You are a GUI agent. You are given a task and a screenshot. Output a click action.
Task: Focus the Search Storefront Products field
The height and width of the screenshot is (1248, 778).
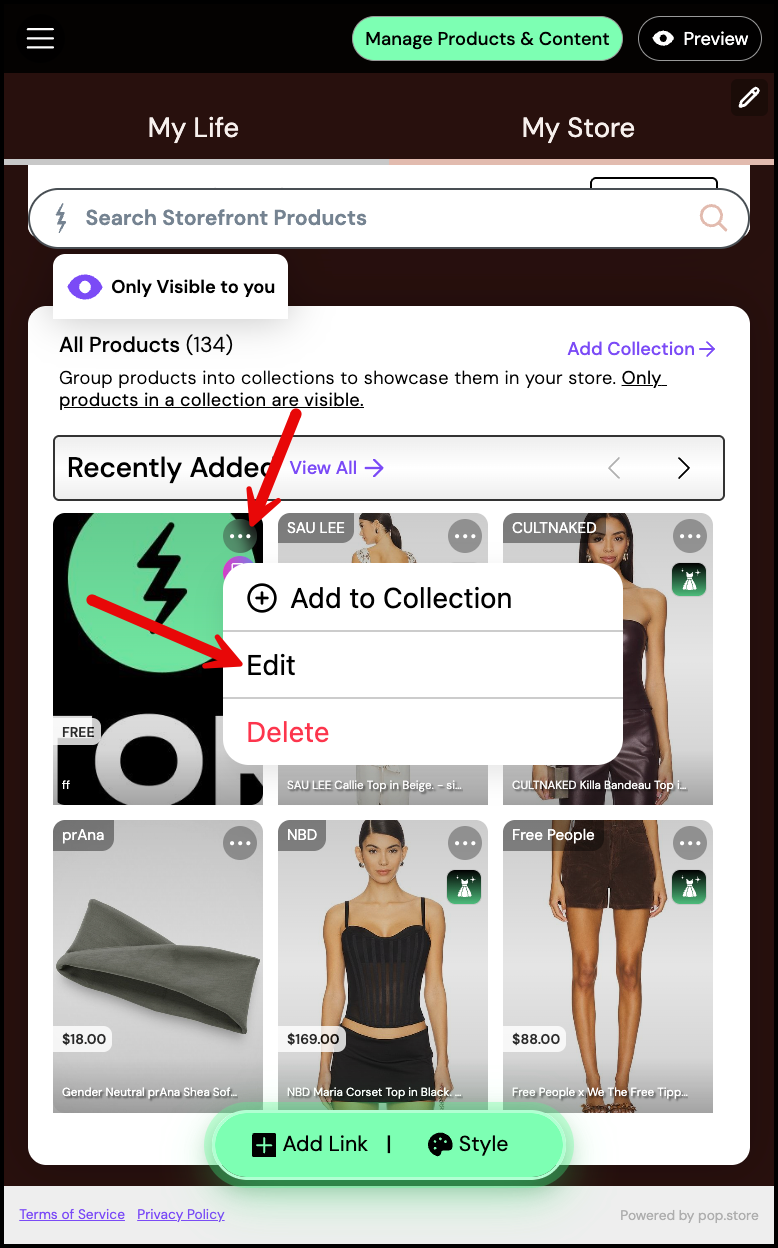pyautogui.click(x=380, y=218)
